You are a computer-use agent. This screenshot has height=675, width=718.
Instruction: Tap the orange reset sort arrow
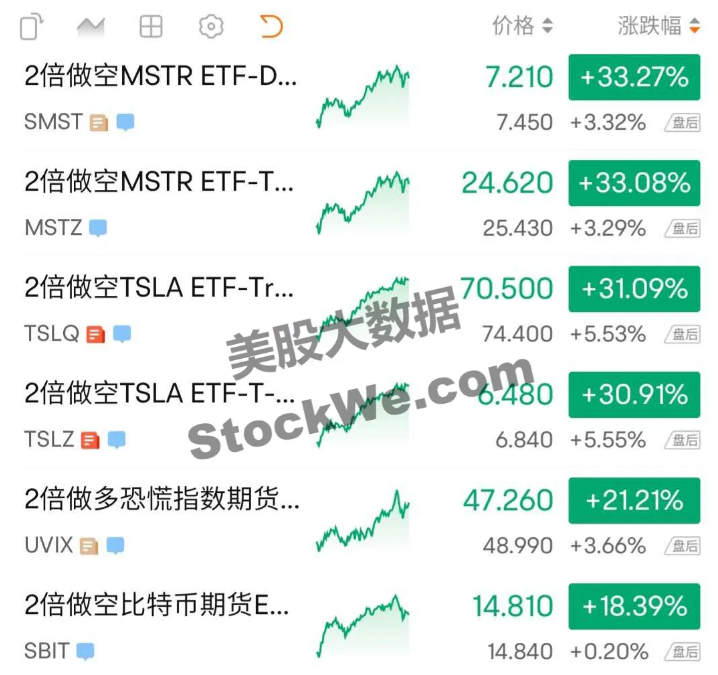(270, 26)
